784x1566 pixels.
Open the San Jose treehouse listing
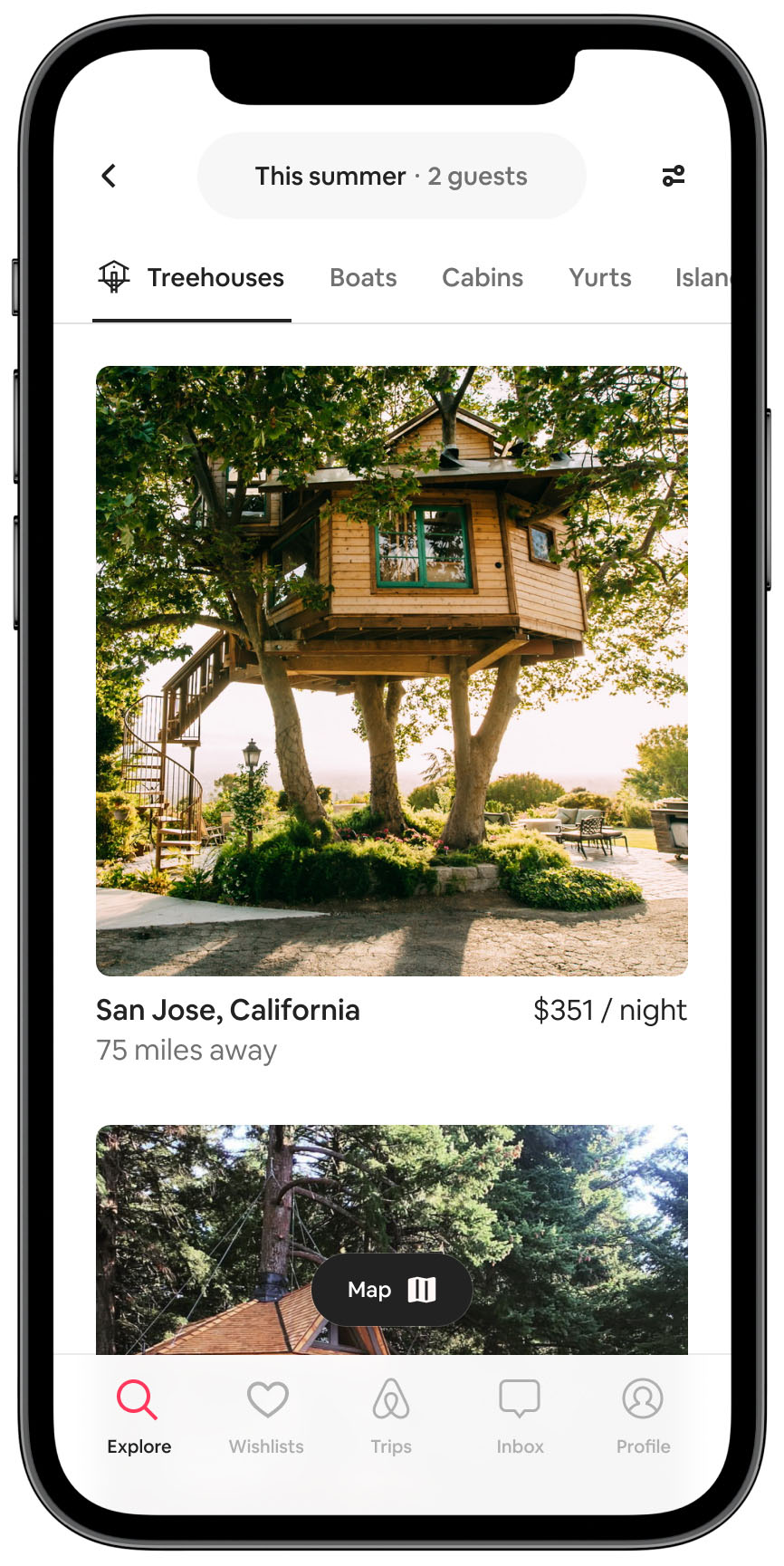point(391,670)
